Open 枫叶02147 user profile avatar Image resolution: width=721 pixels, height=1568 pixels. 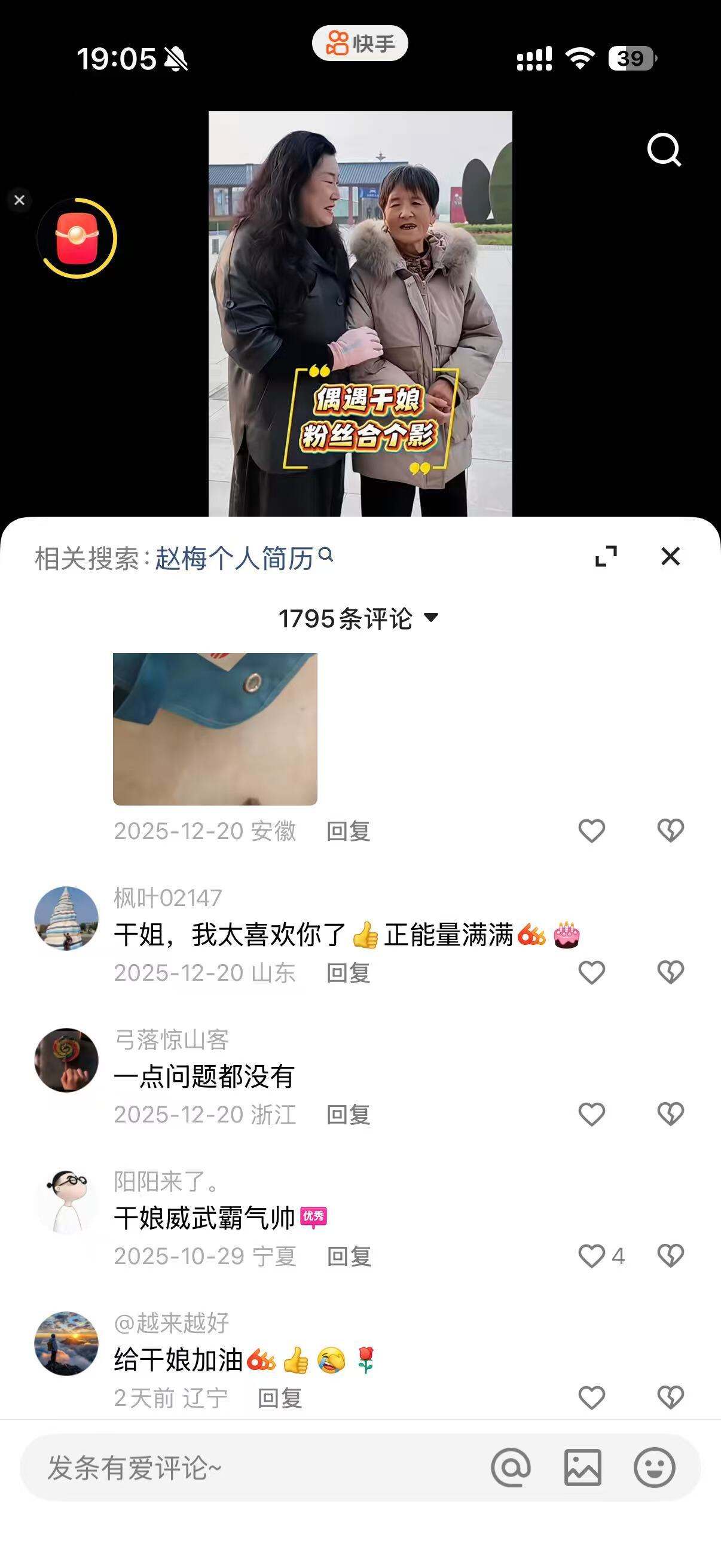pos(66,919)
